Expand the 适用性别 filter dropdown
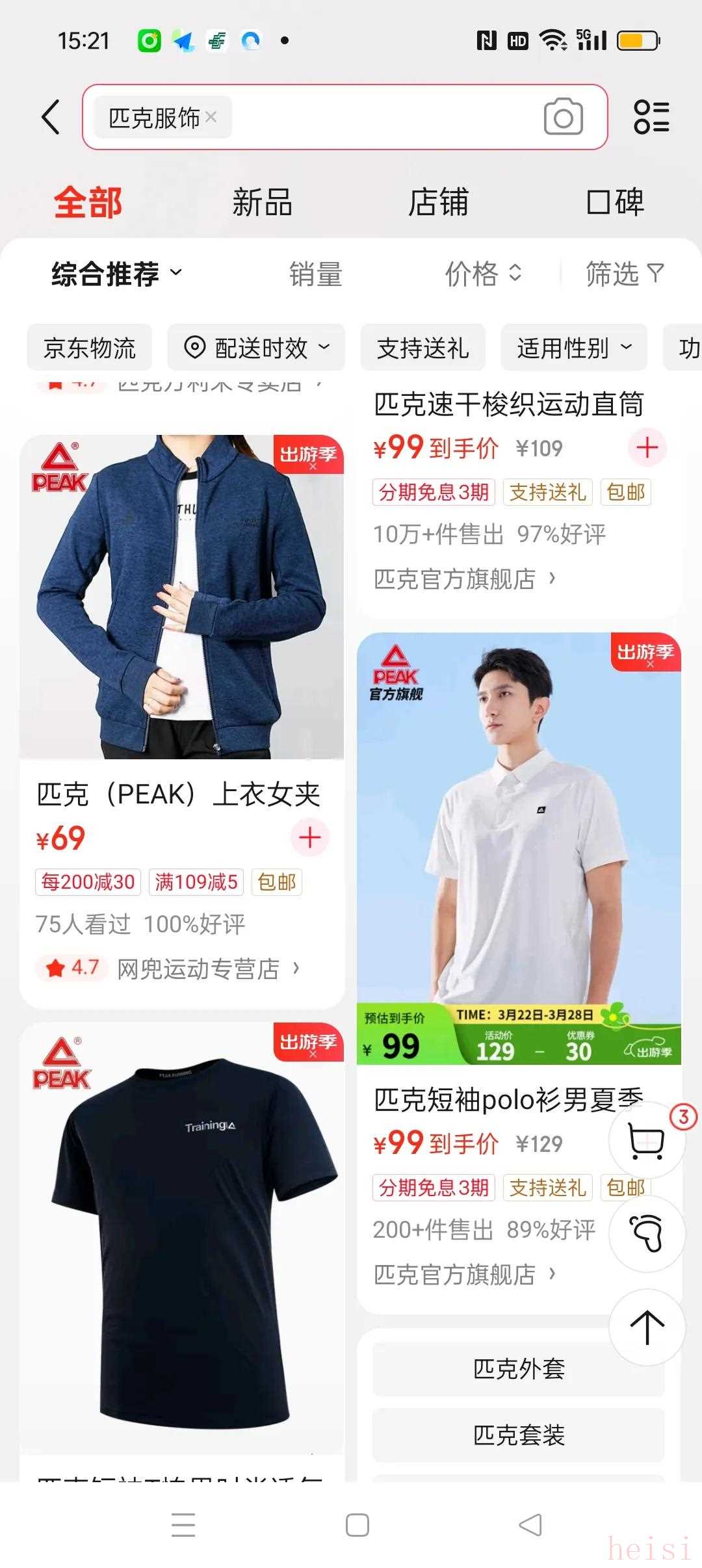Image resolution: width=702 pixels, height=1568 pixels. click(x=574, y=348)
